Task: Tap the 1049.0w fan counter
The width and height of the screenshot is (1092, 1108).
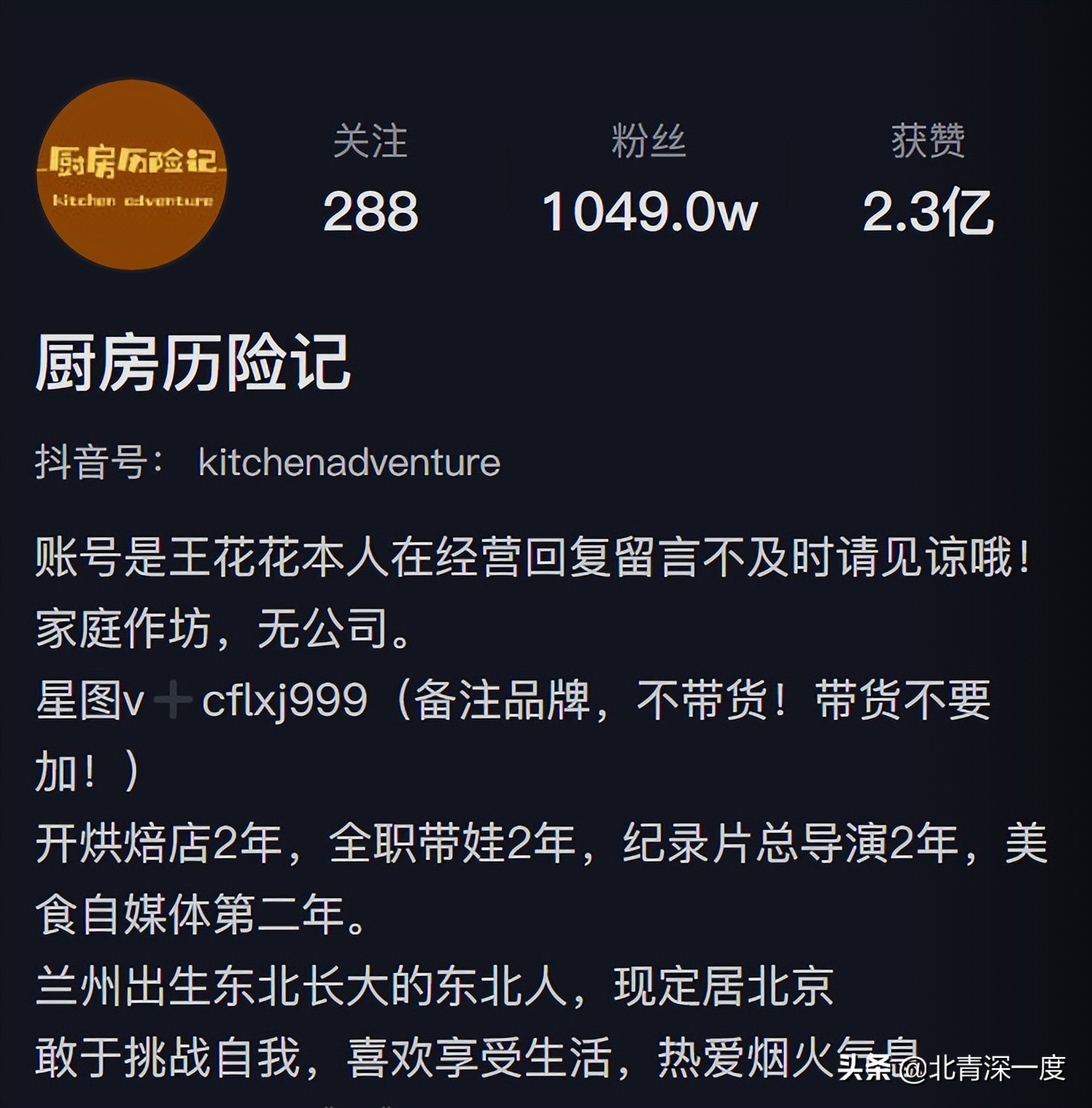Action: [x=652, y=211]
